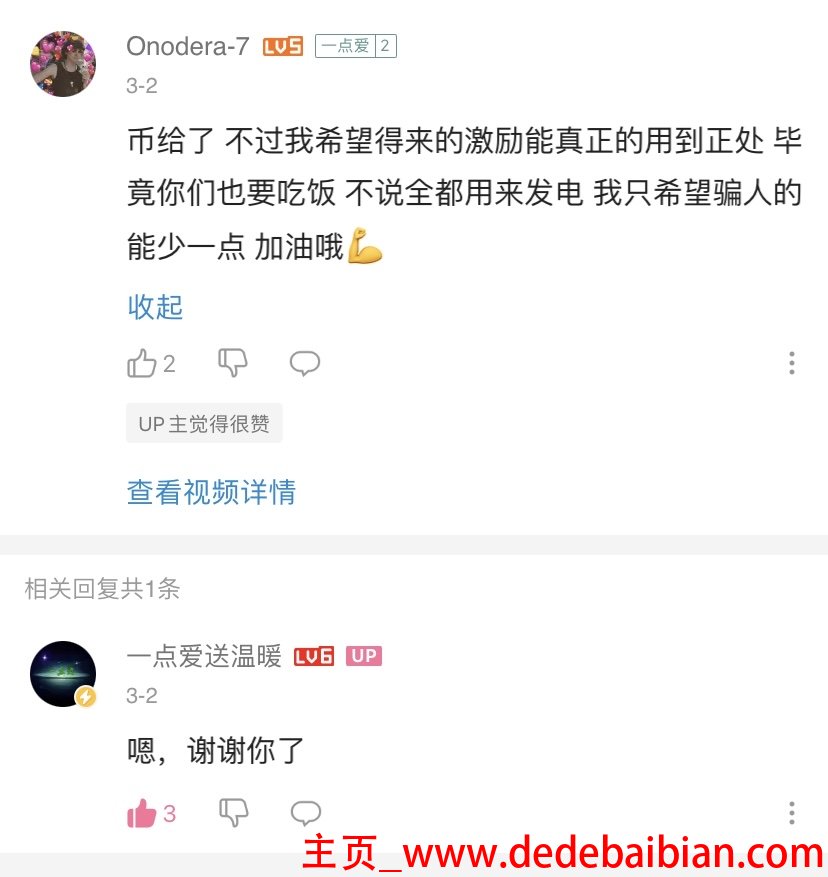The height and width of the screenshot is (877, 828).
Task: Collapse the comment with 收起
Action: [155, 306]
